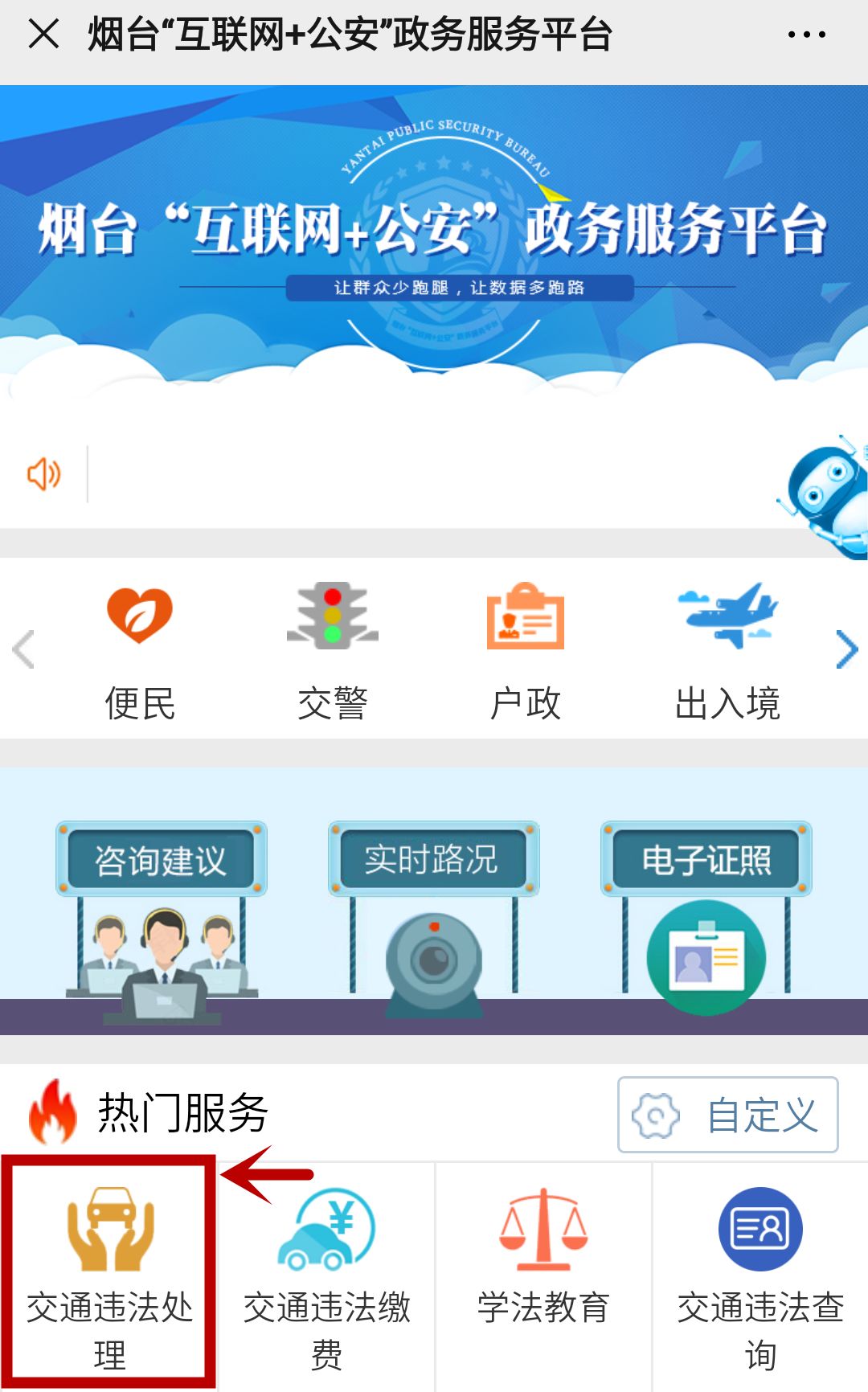Viewport: 868px width, 1392px height.
Task: Open 交通违法处理 service
Action: (109, 1274)
